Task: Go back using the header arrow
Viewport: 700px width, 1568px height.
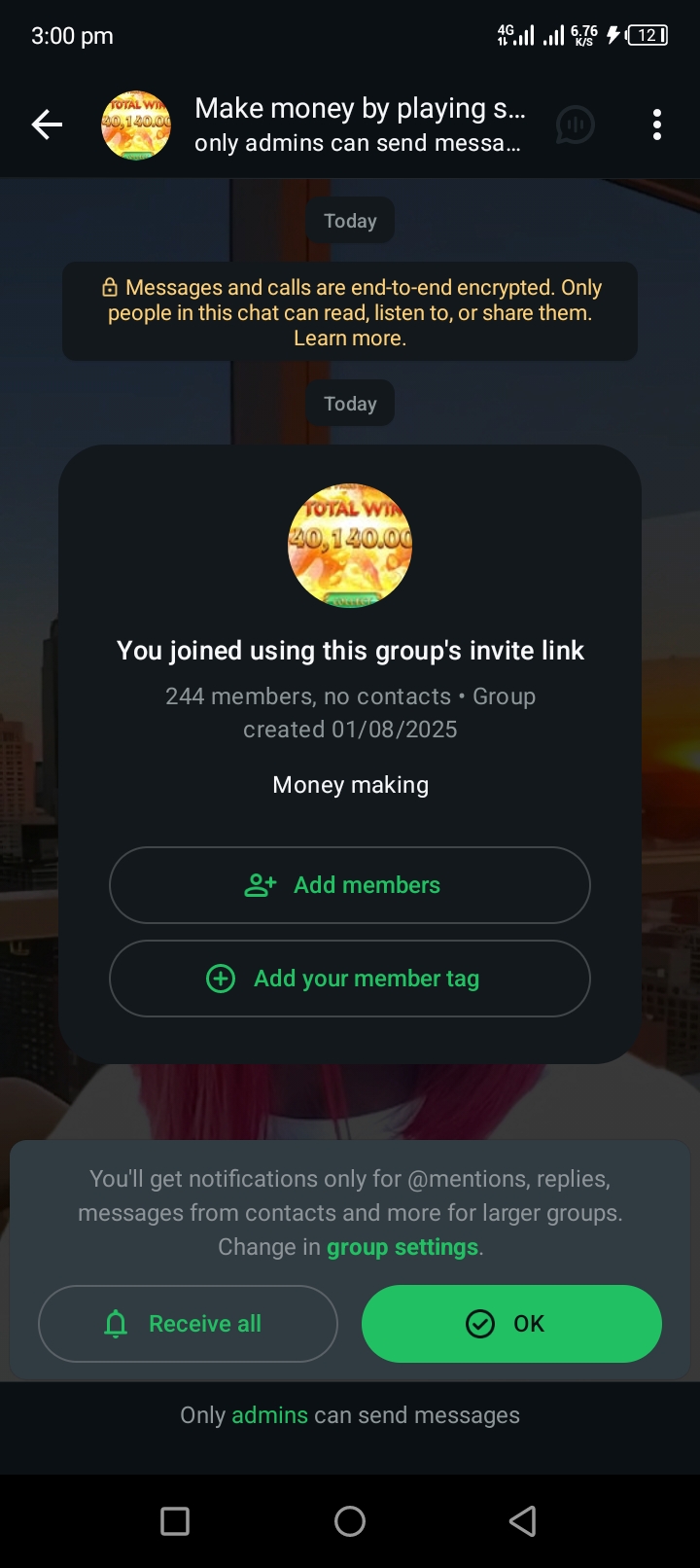Action: [x=47, y=125]
